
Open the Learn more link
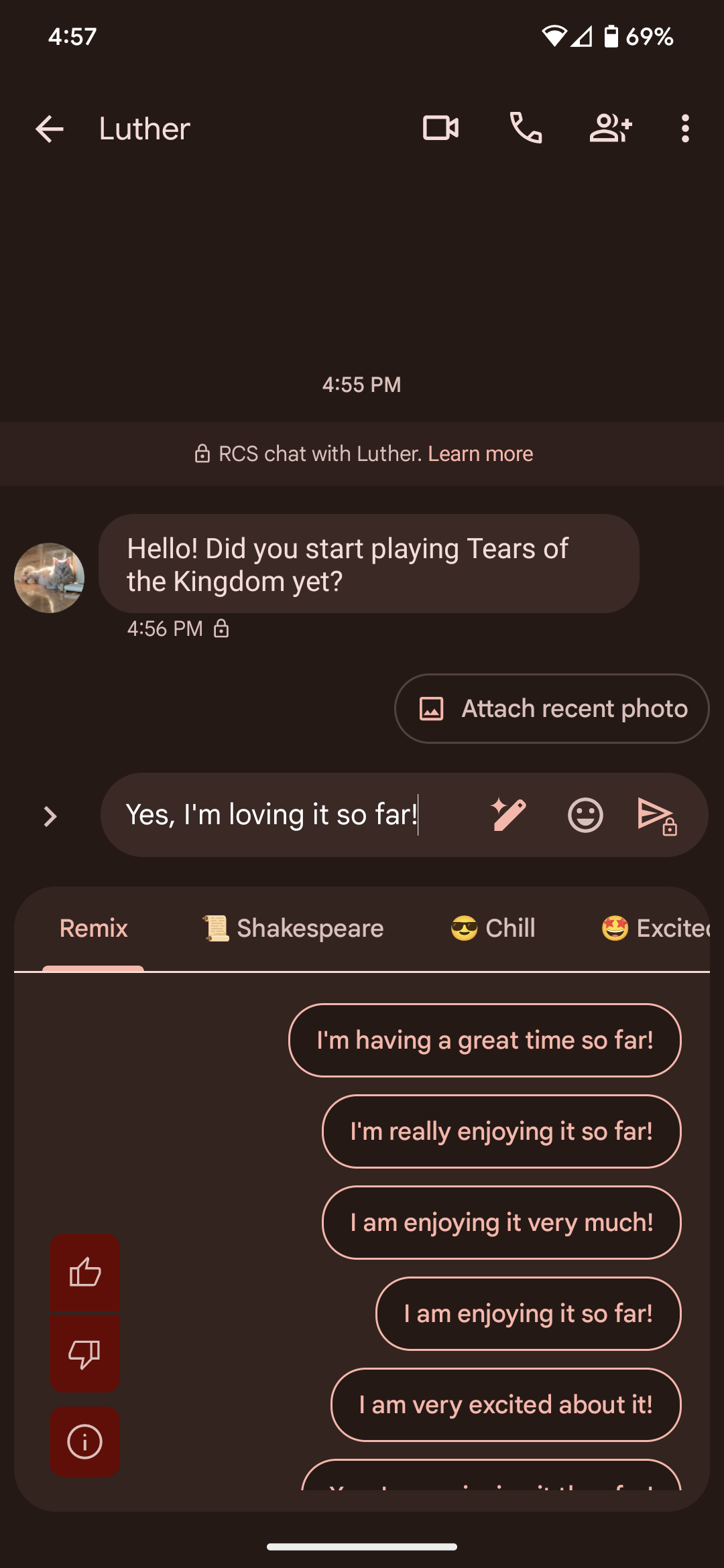(480, 454)
